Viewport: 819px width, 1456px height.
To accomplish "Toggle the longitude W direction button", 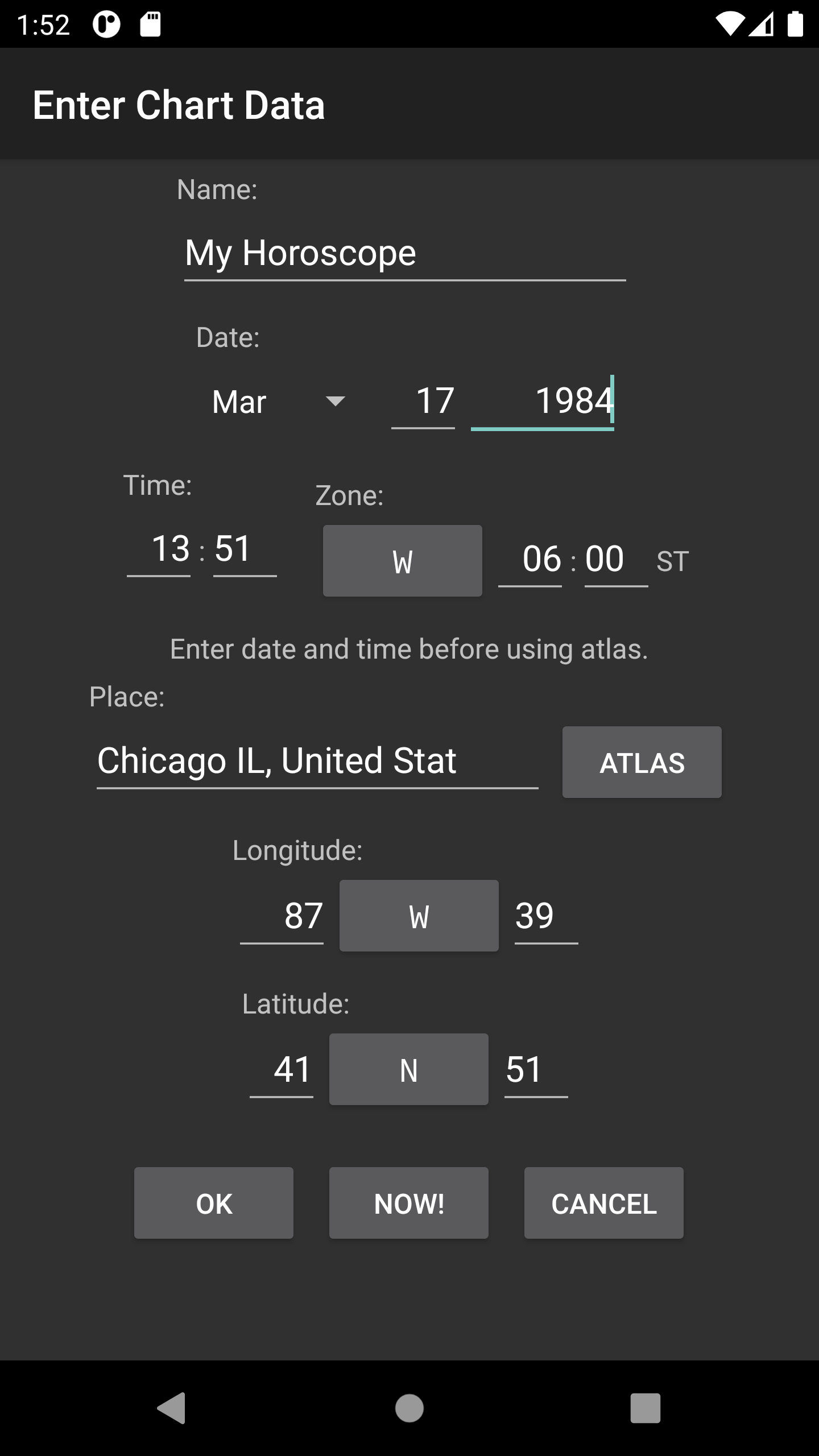I will pyautogui.click(x=419, y=916).
